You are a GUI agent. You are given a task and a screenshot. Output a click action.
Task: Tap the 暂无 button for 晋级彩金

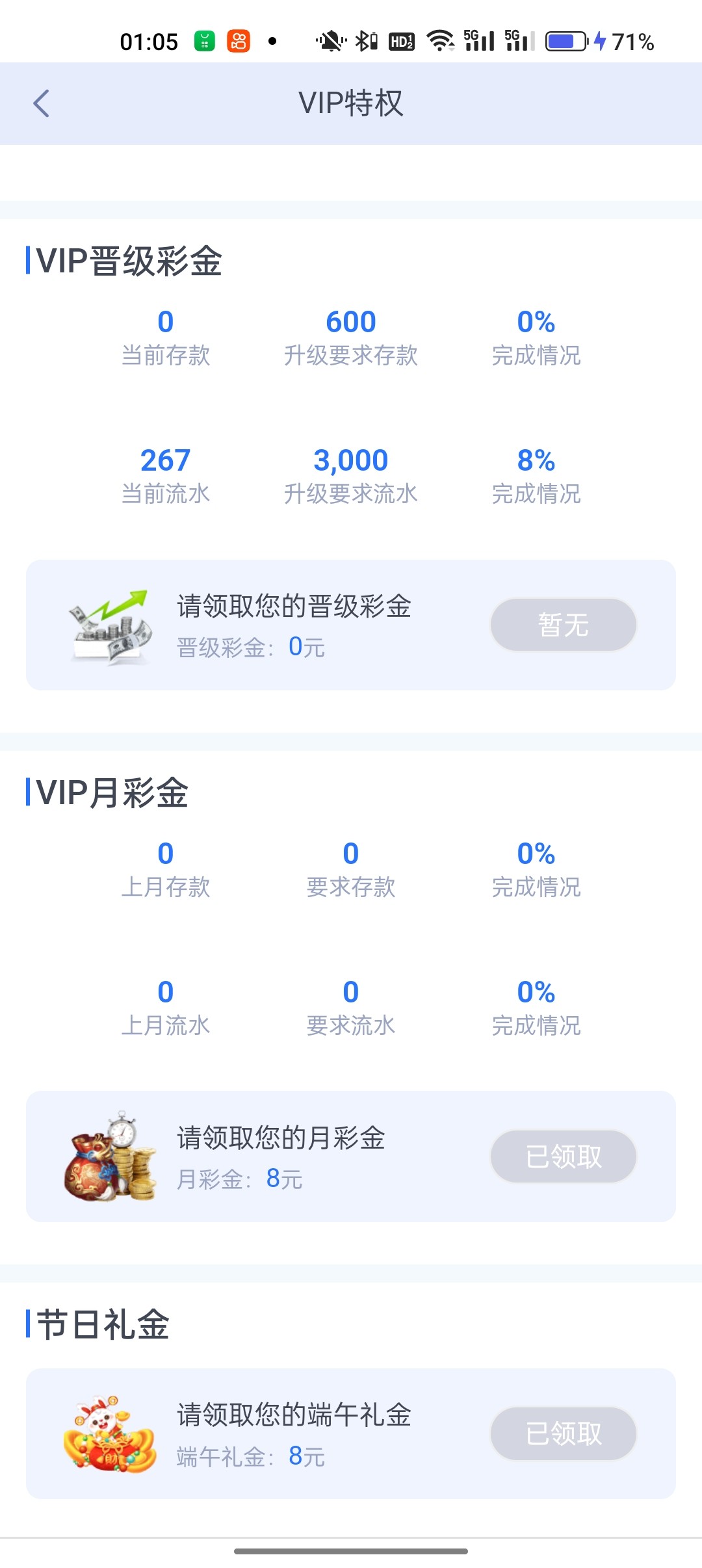point(563,625)
